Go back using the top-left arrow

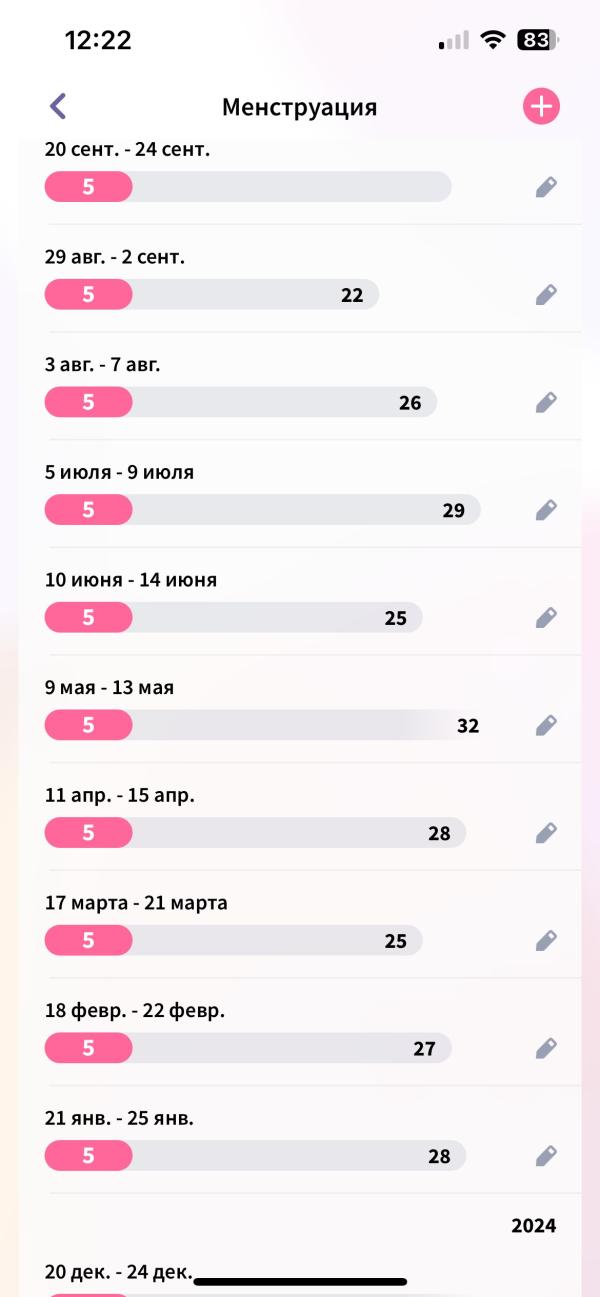pyautogui.click(x=58, y=106)
